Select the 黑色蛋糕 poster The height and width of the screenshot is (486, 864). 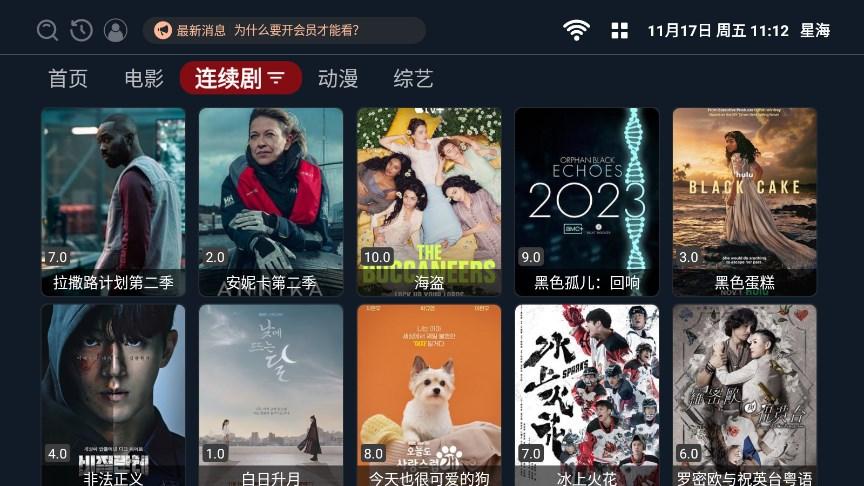(745, 201)
